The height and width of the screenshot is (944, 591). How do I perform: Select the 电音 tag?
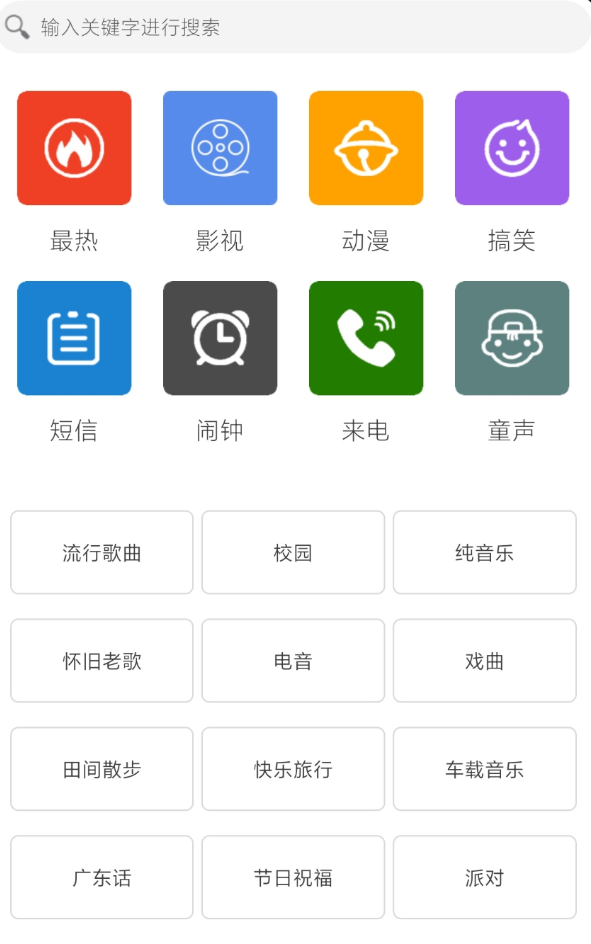[x=293, y=661]
